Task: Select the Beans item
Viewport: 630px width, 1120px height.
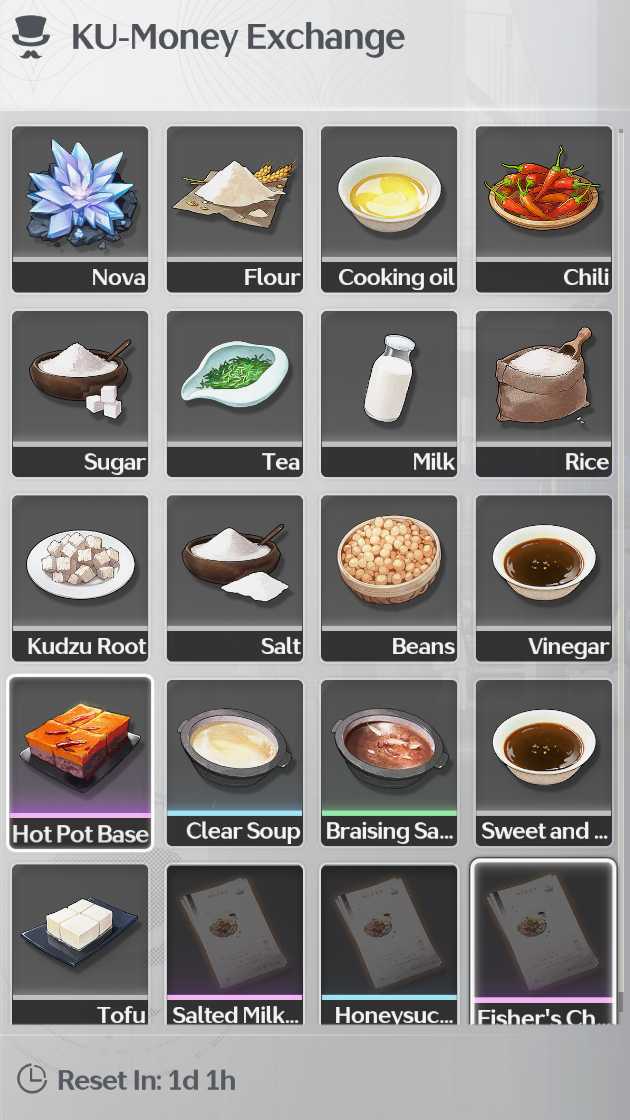Action: [389, 578]
